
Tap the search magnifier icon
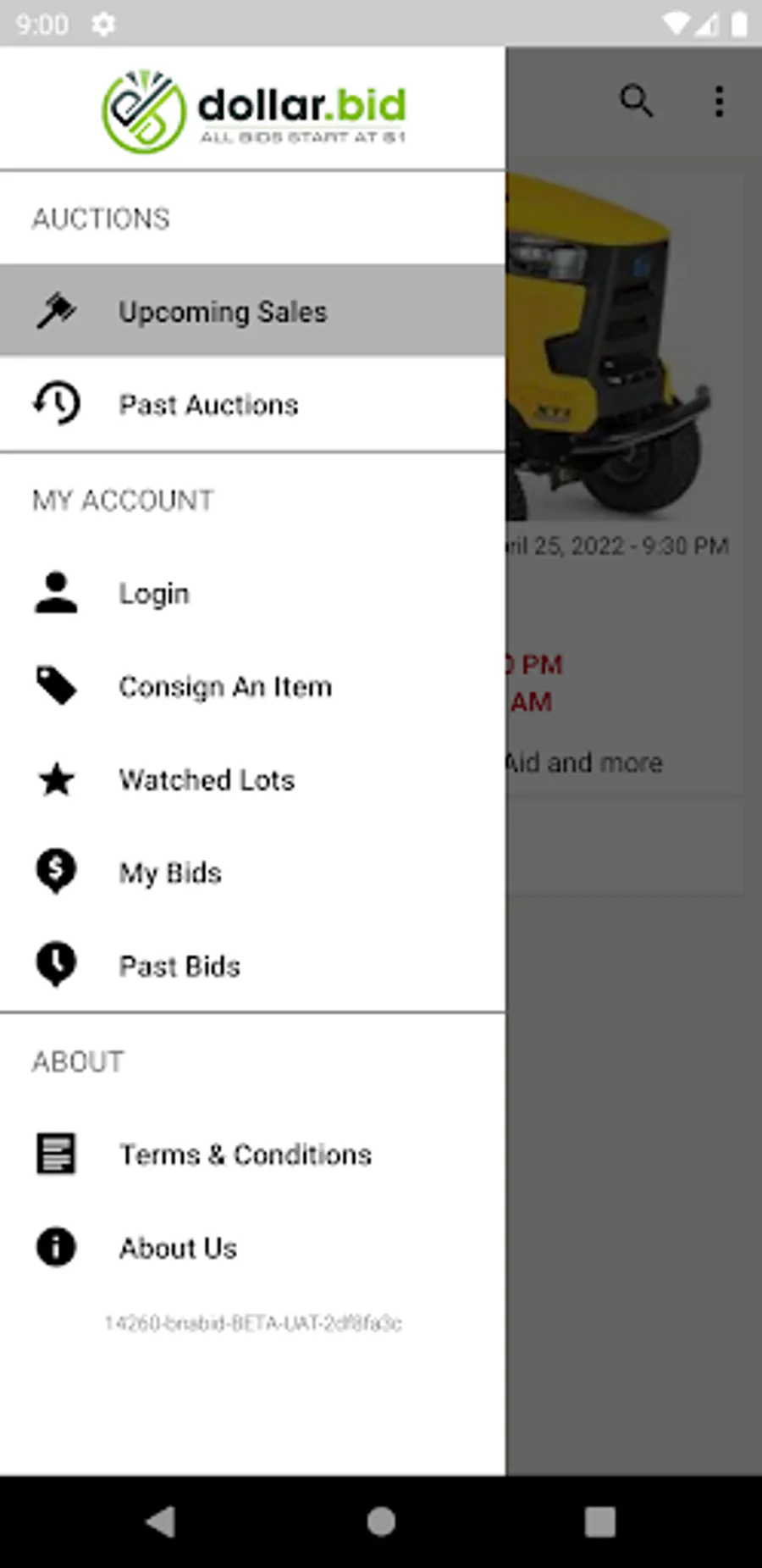click(x=636, y=101)
